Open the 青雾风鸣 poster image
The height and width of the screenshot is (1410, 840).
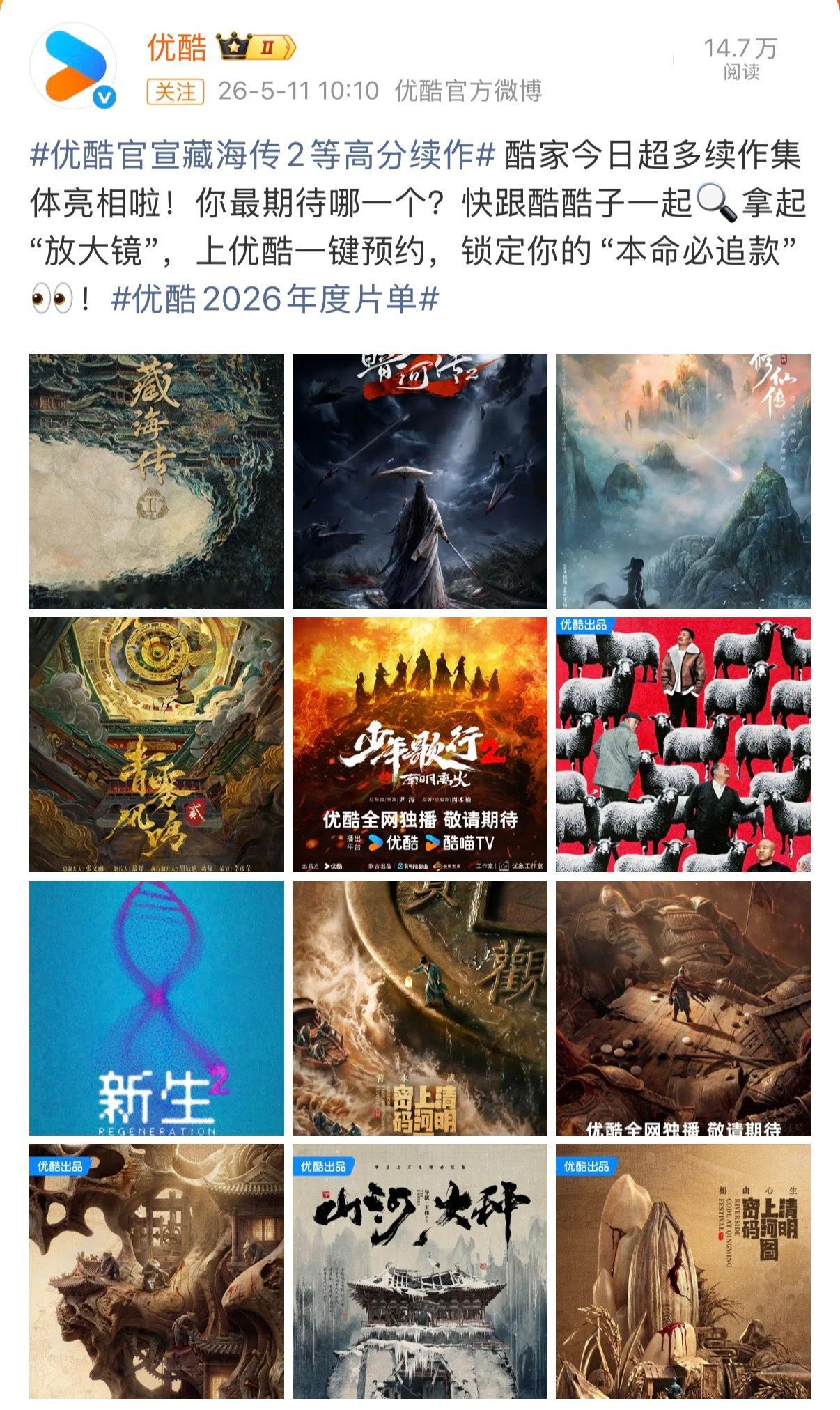coord(157,745)
